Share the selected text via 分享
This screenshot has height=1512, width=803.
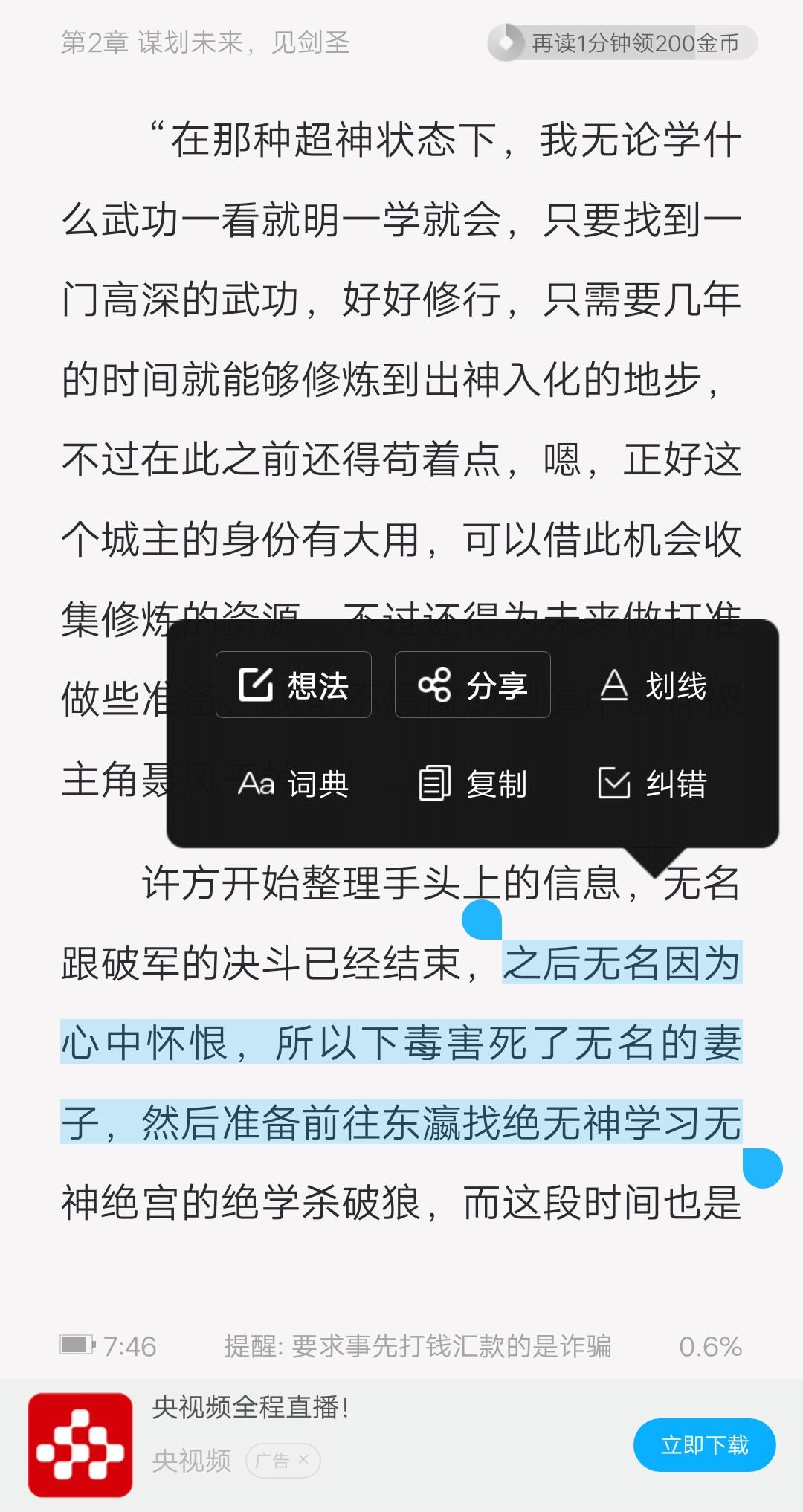coord(473,685)
